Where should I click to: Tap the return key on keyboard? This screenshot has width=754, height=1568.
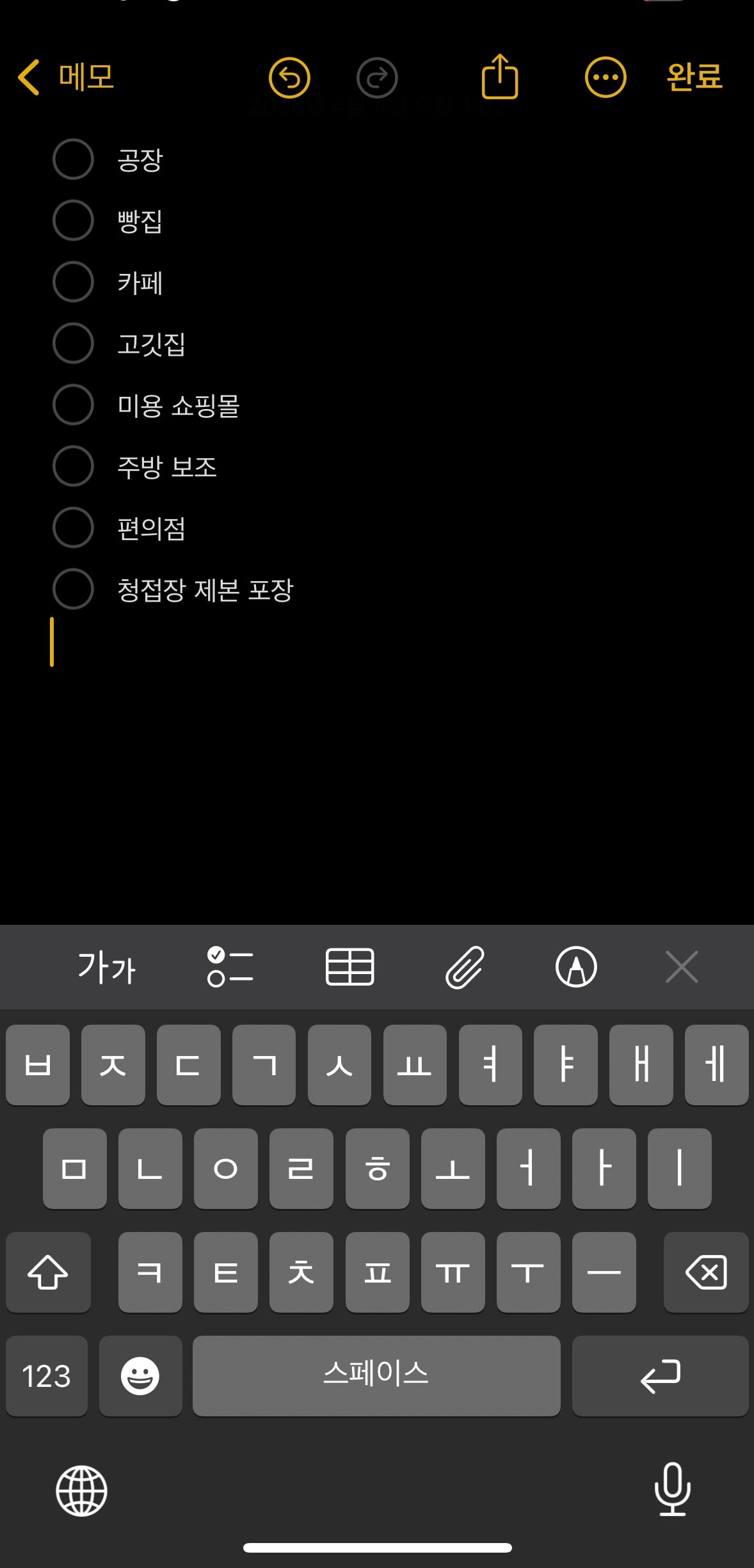coord(659,1376)
